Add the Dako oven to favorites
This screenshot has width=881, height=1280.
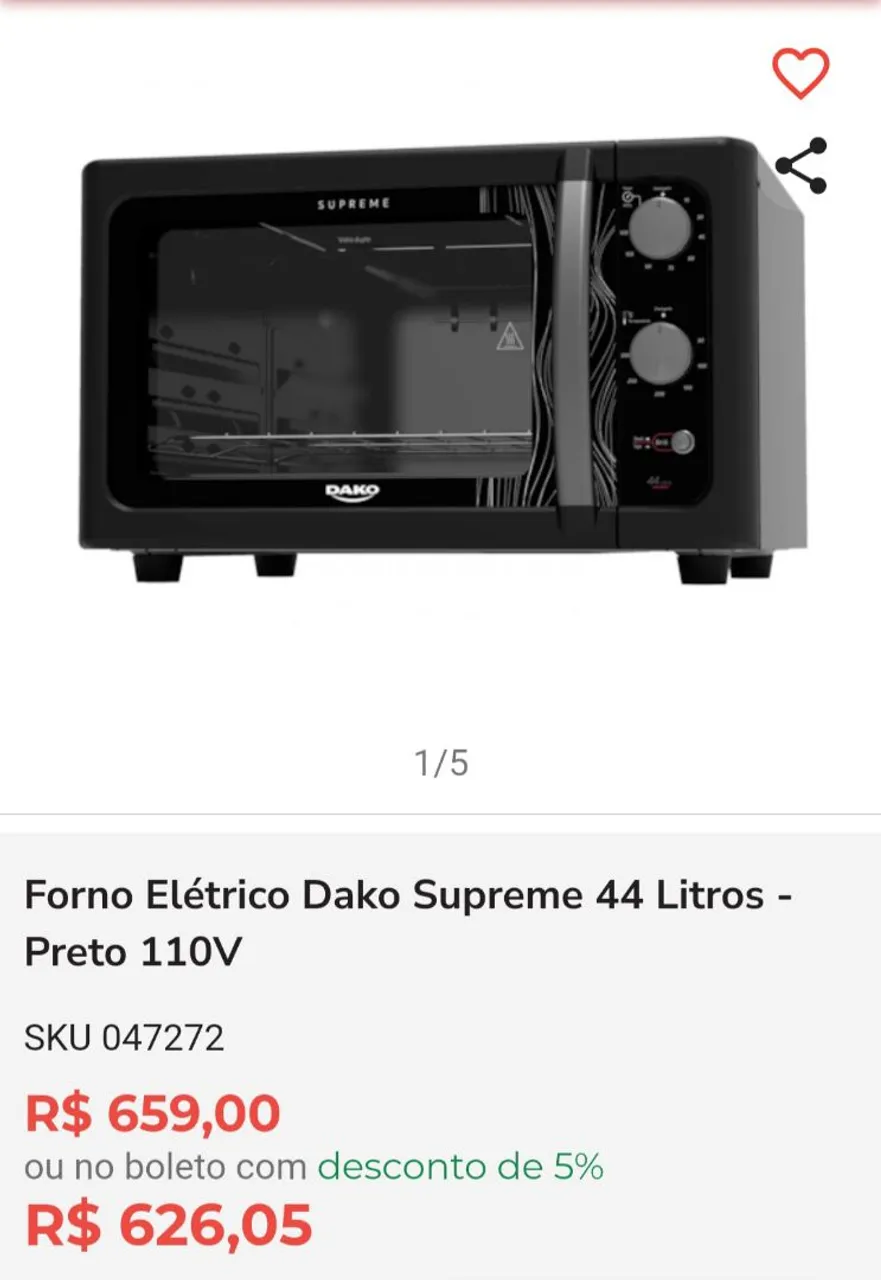click(801, 73)
